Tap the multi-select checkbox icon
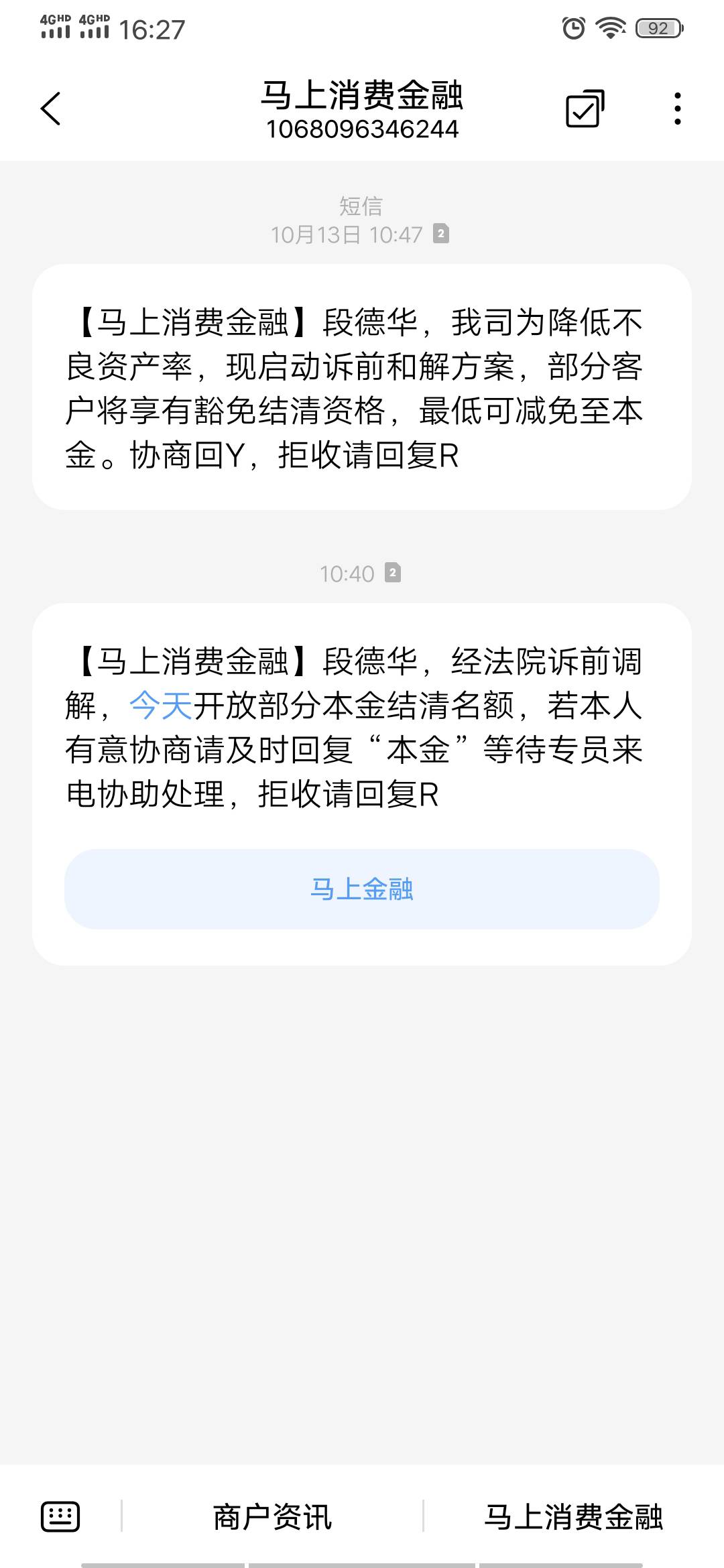724x1568 pixels. (x=585, y=109)
